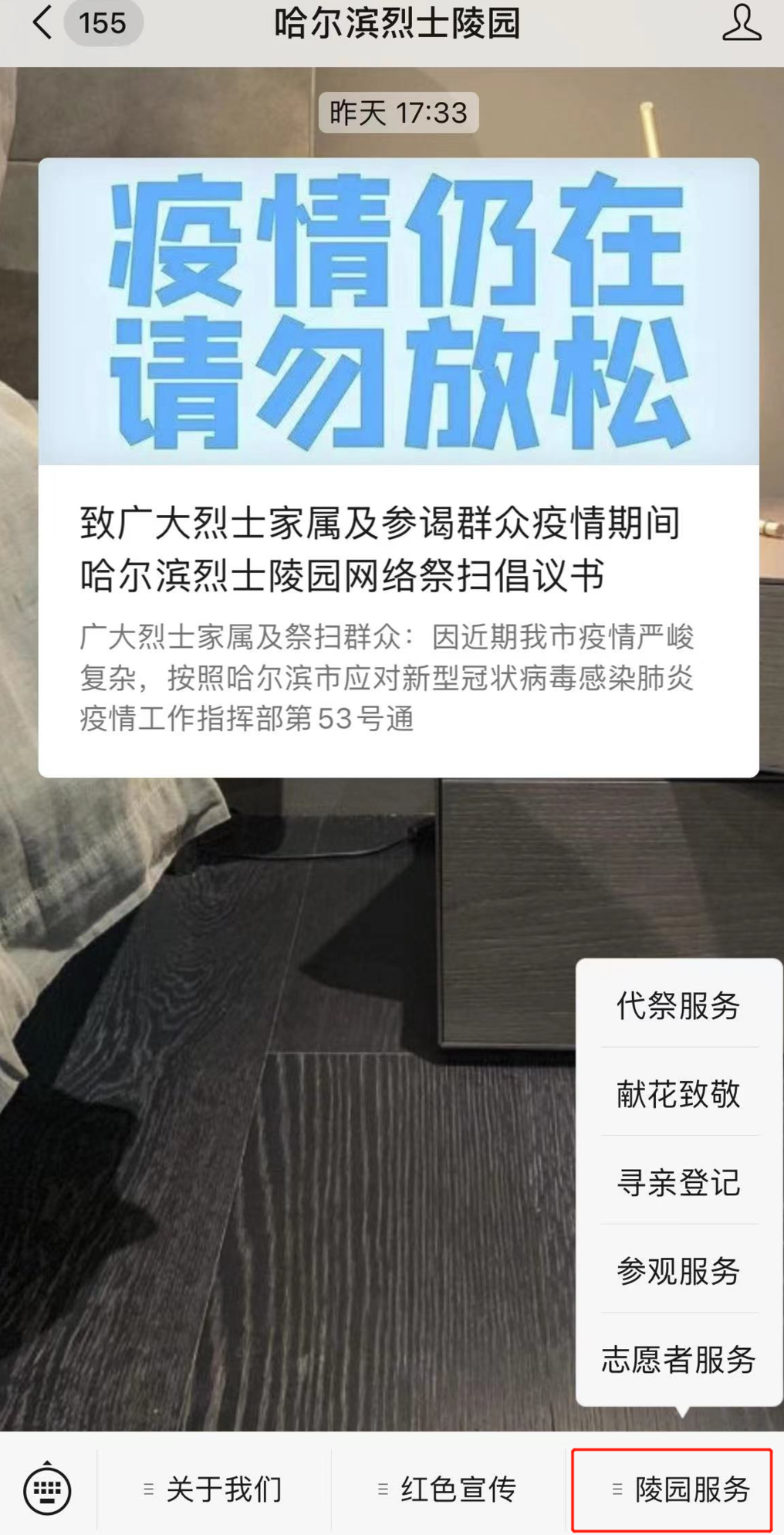The width and height of the screenshot is (784, 1535).
Task: Switch to keyboard input mode
Action: (47, 1489)
